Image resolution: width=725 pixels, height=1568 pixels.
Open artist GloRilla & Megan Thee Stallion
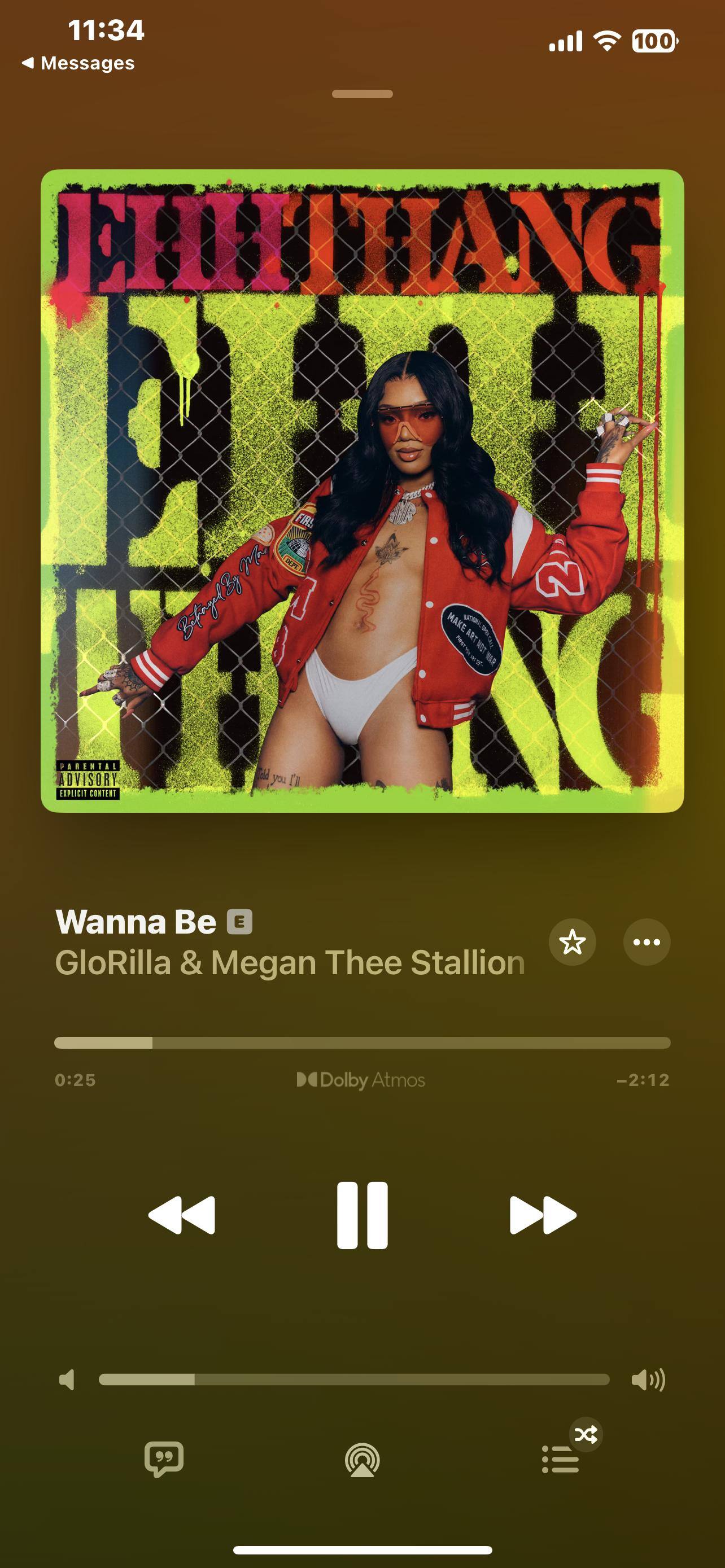(290, 963)
